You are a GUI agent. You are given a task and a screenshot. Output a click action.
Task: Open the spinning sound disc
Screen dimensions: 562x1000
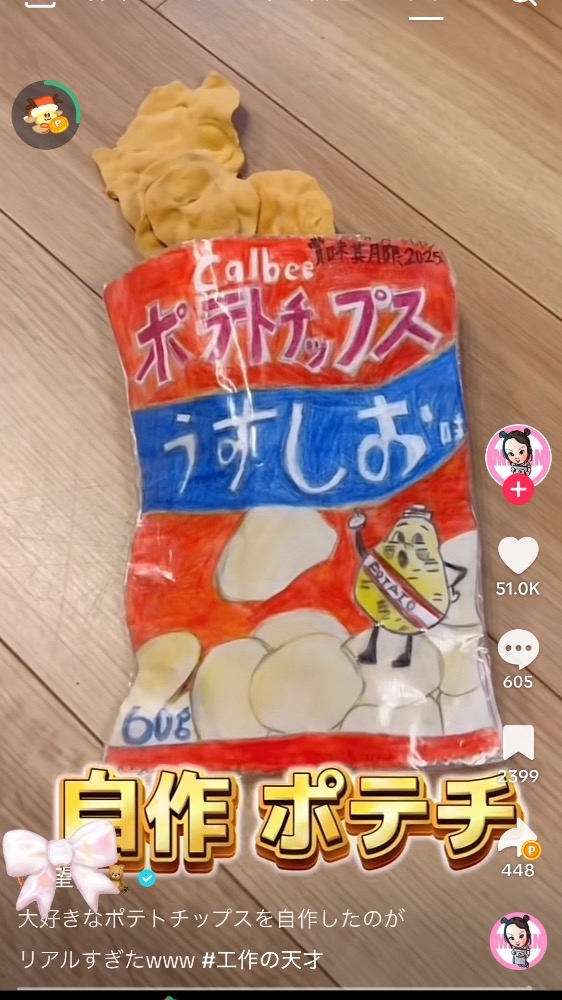coord(518,941)
